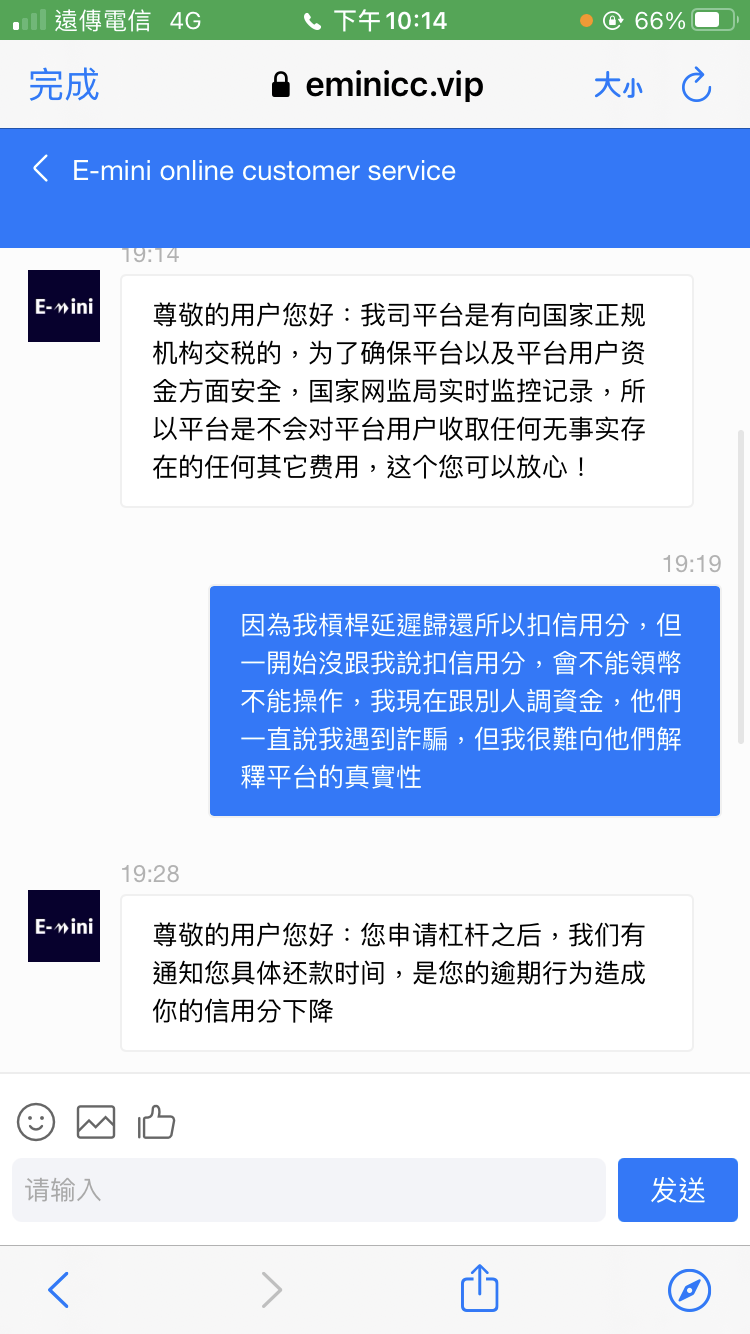
Task: Open the emoji picker
Action: click(x=36, y=1122)
